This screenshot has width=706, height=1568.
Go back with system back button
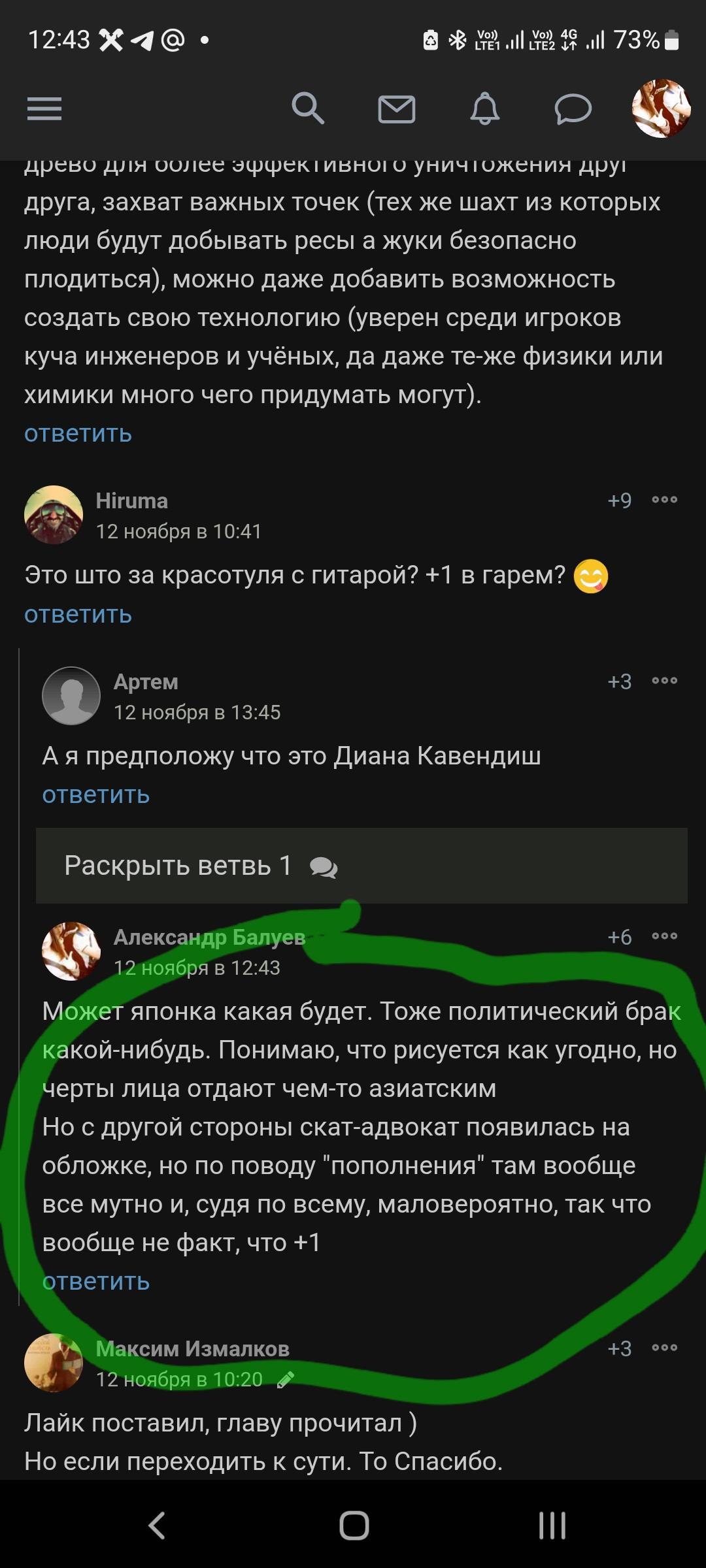(x=157, y=1526)
